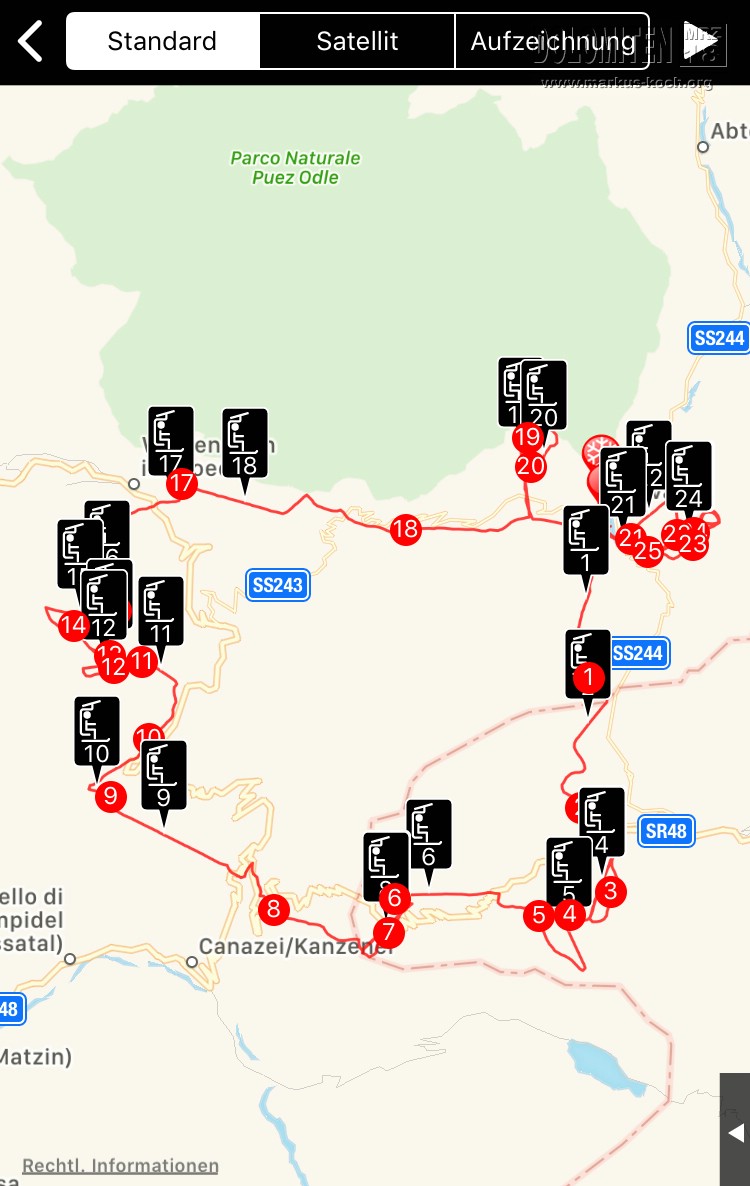
Task: Select the red waypoint 18 on the route
Action: (x=405, y=530)
